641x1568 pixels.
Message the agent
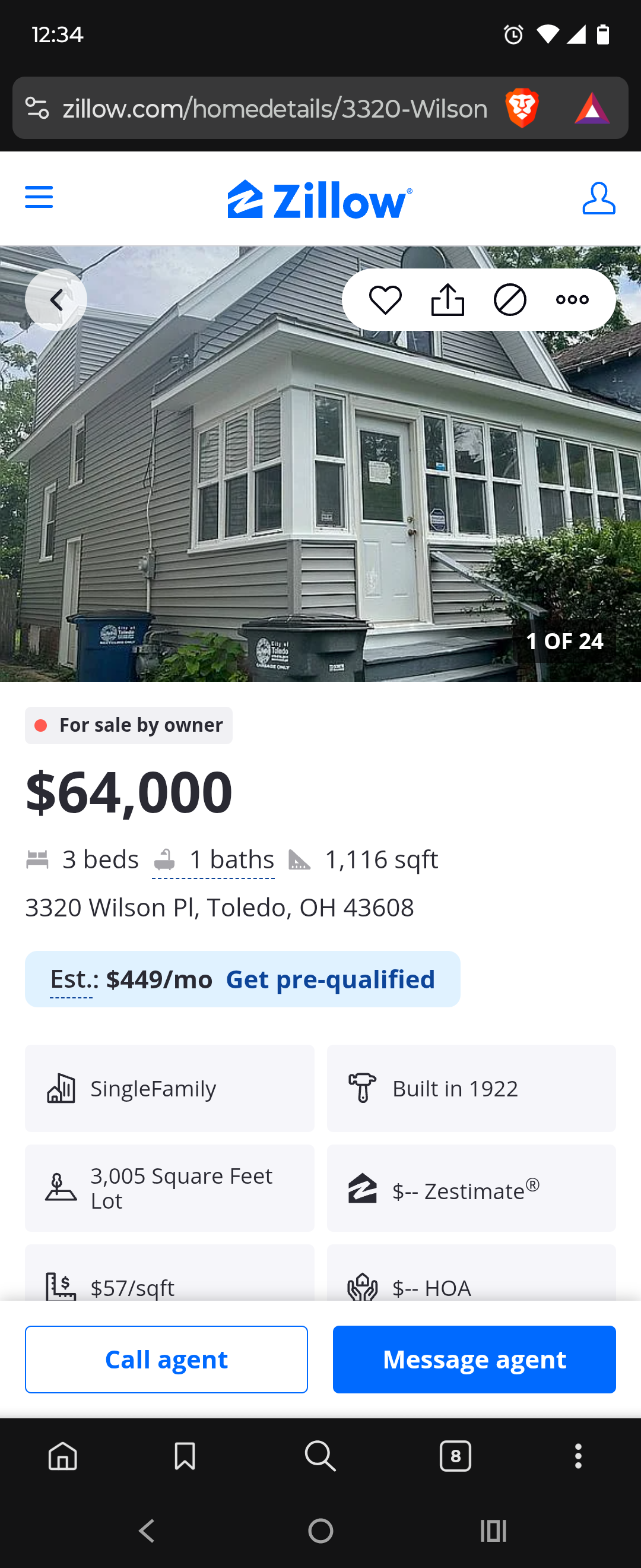click(x=474, y=1359)
